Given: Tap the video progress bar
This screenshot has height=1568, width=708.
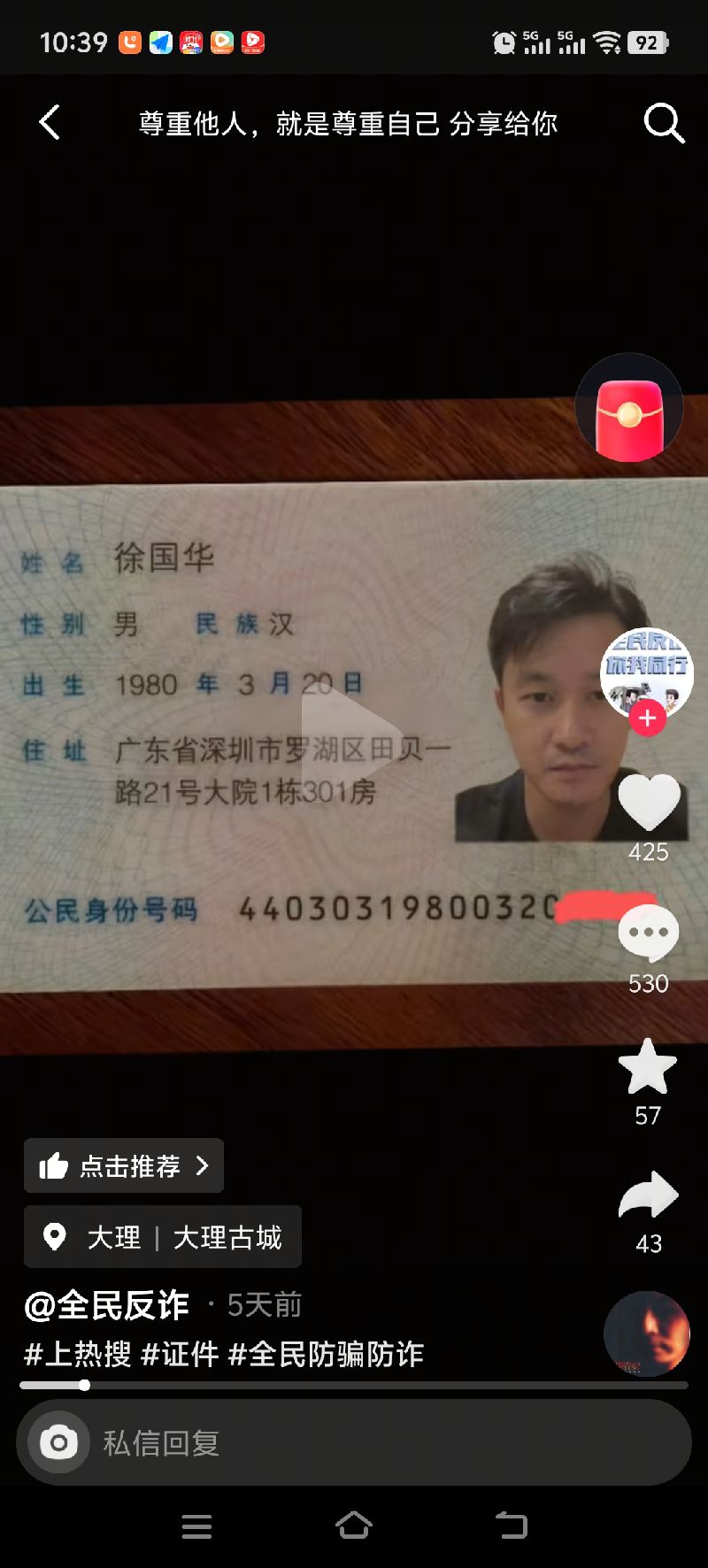Looking at the screenshot, I should click(354, 1385).
